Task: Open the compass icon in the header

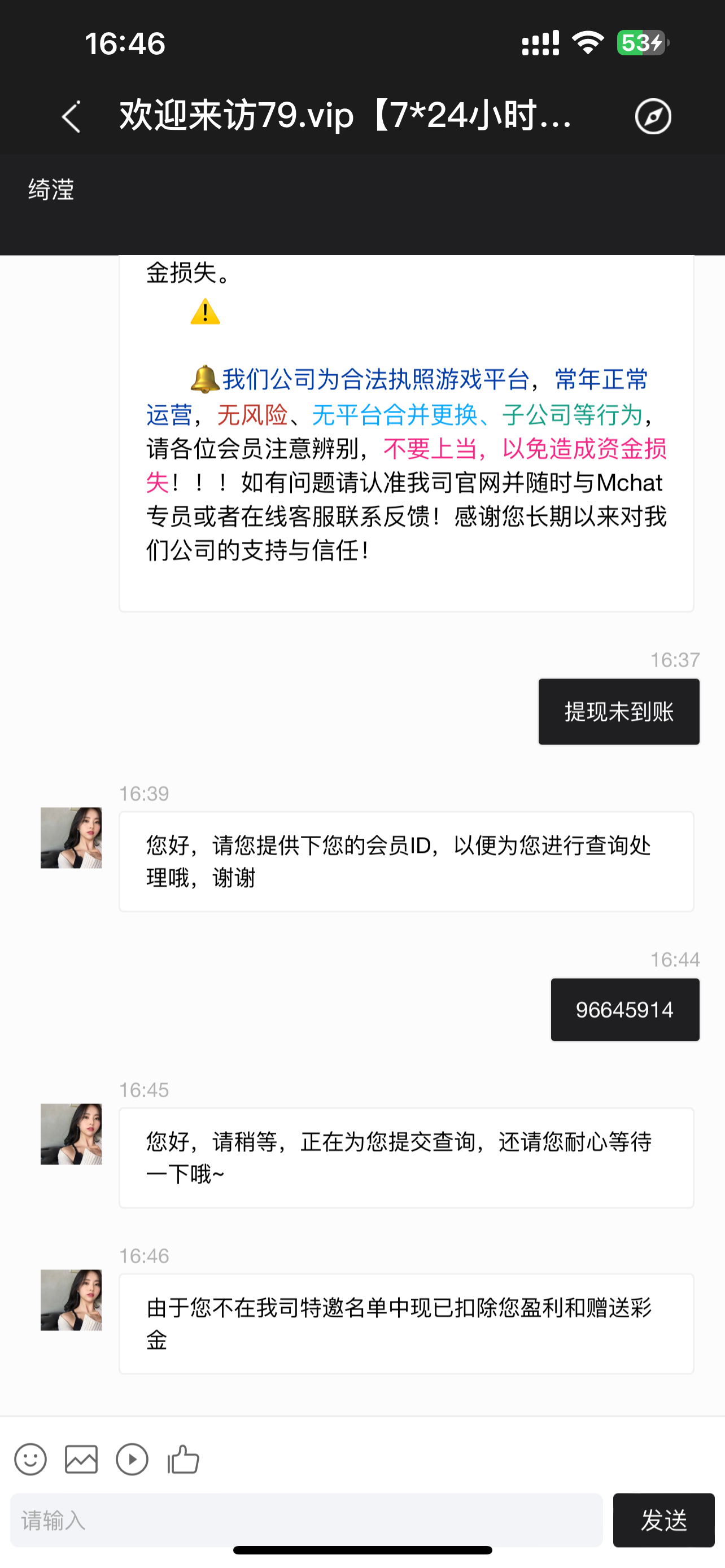Action: (x=653, y=116)
